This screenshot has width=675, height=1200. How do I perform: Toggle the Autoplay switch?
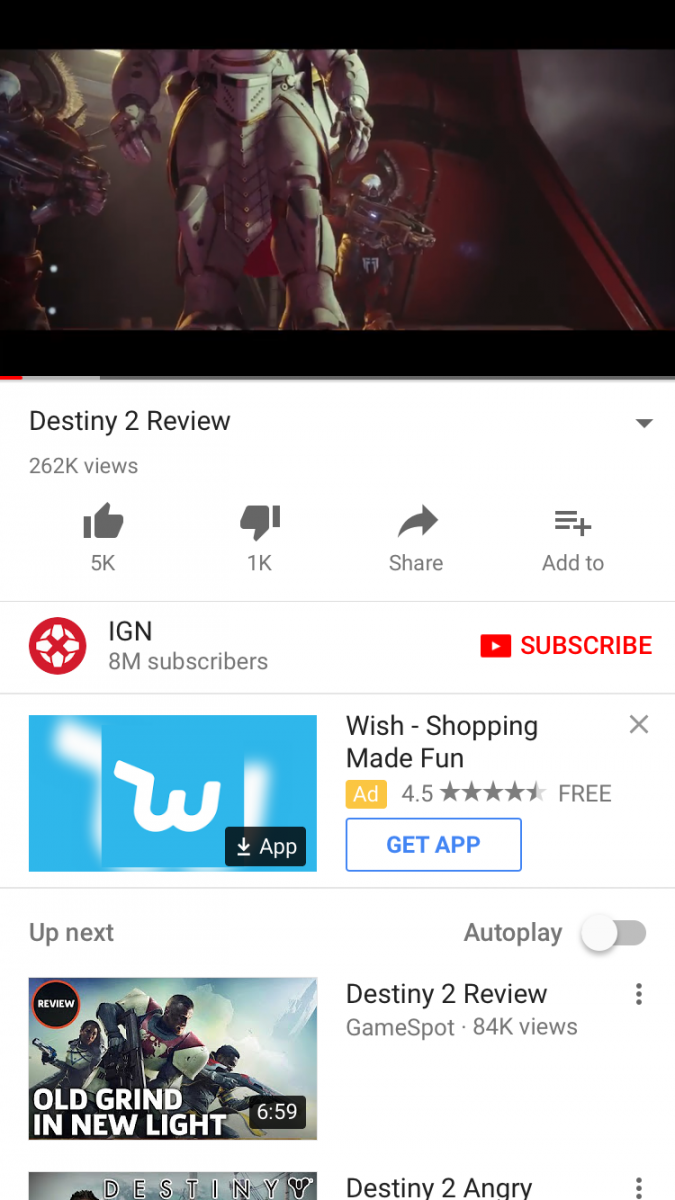[x=614, y=934]
